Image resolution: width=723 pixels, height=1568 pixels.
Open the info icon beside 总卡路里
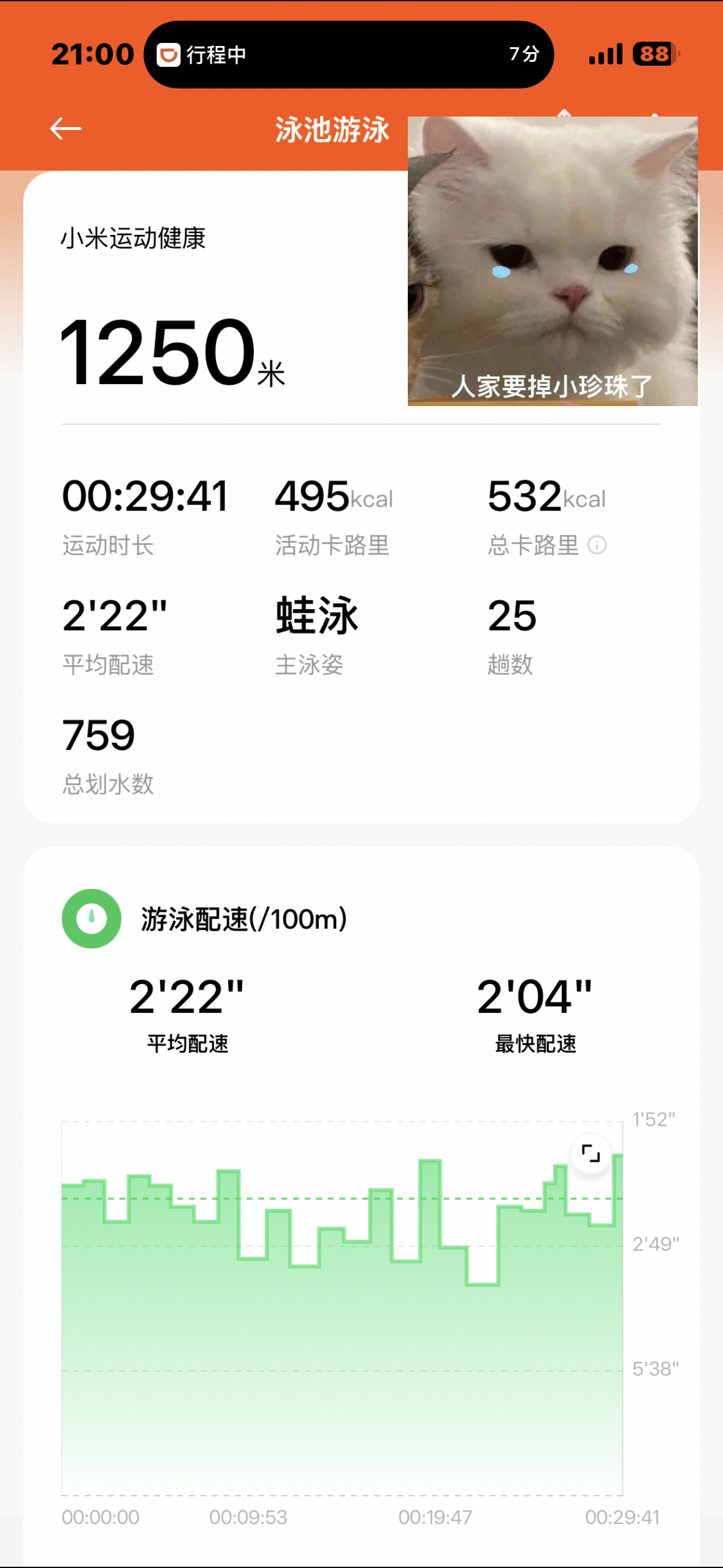pyautogui.click(x=597, y=545)
